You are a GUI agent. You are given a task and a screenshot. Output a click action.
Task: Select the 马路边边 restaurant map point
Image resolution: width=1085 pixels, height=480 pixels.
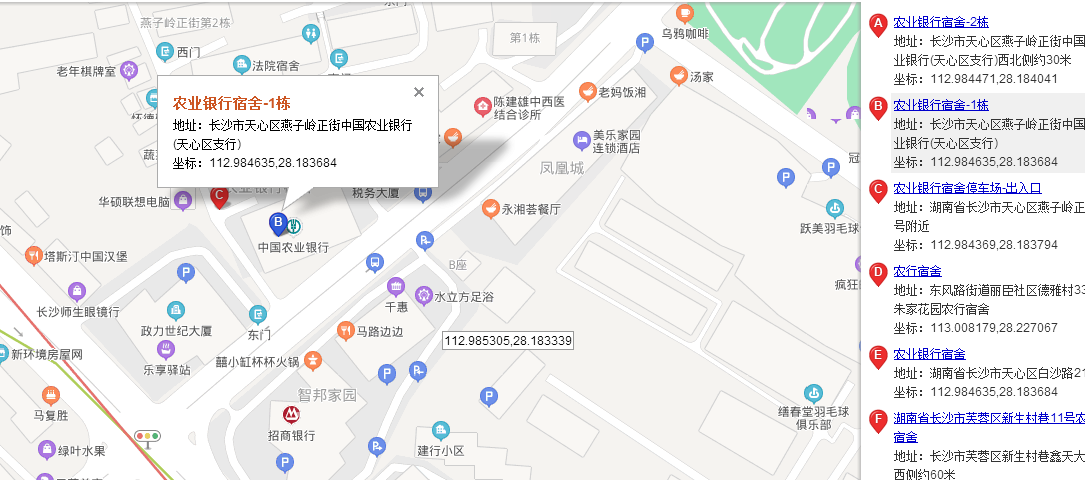345,331
